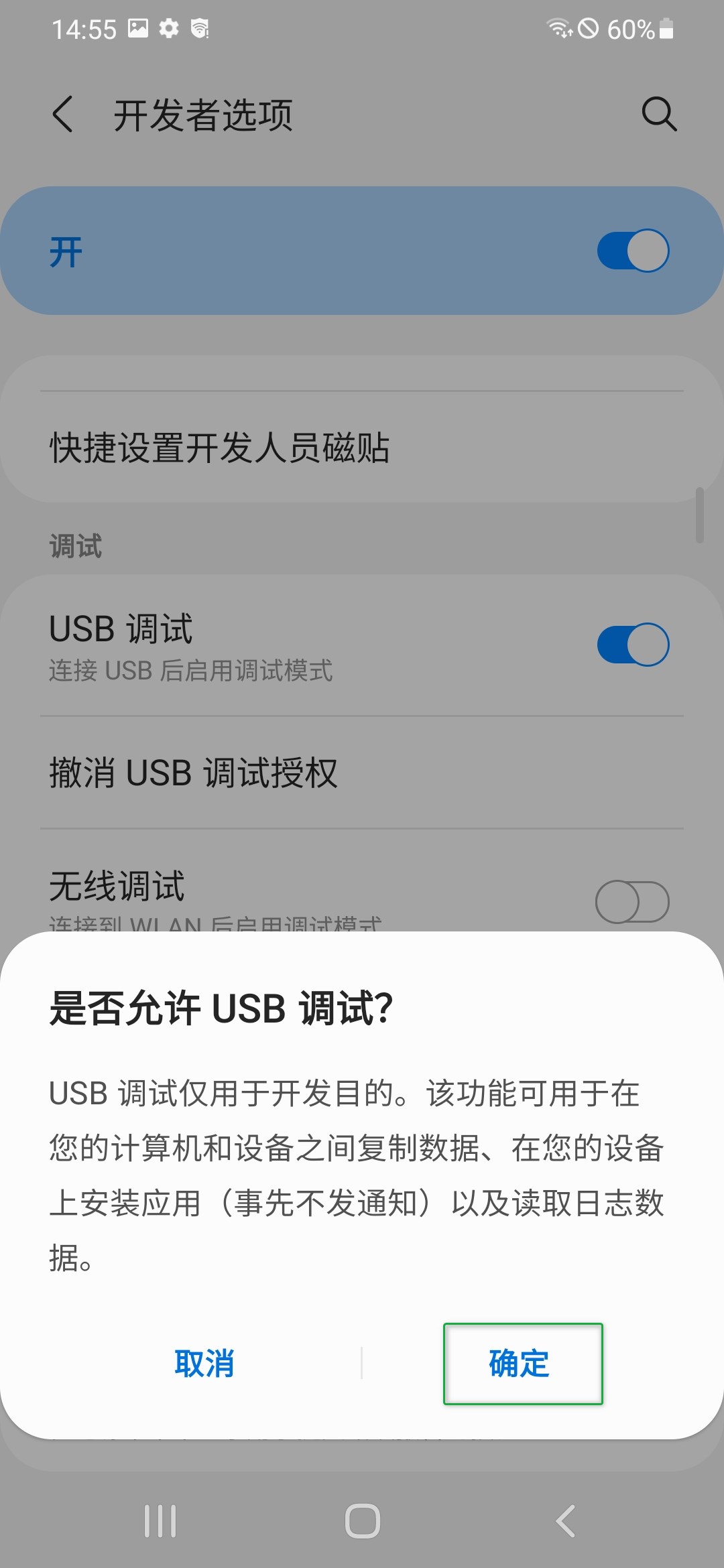Open search in Developer options
The width and height of the screenshot is (724, 1568).
click(660, 114)
